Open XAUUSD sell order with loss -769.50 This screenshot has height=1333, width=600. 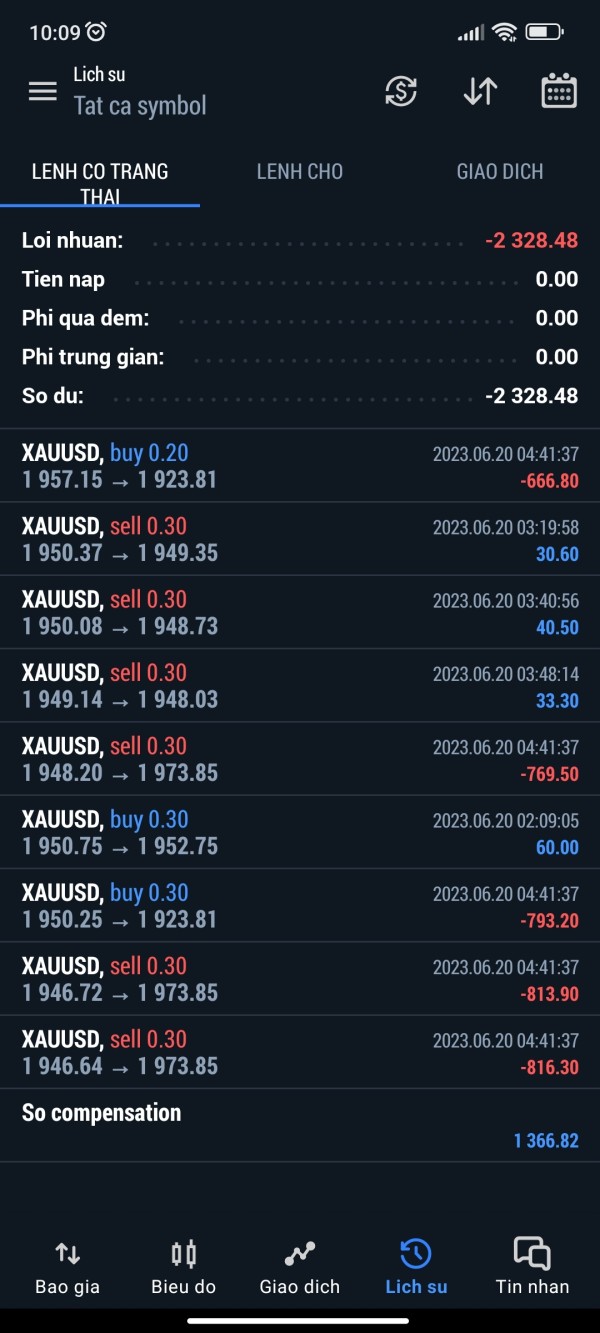click(300, 759)
